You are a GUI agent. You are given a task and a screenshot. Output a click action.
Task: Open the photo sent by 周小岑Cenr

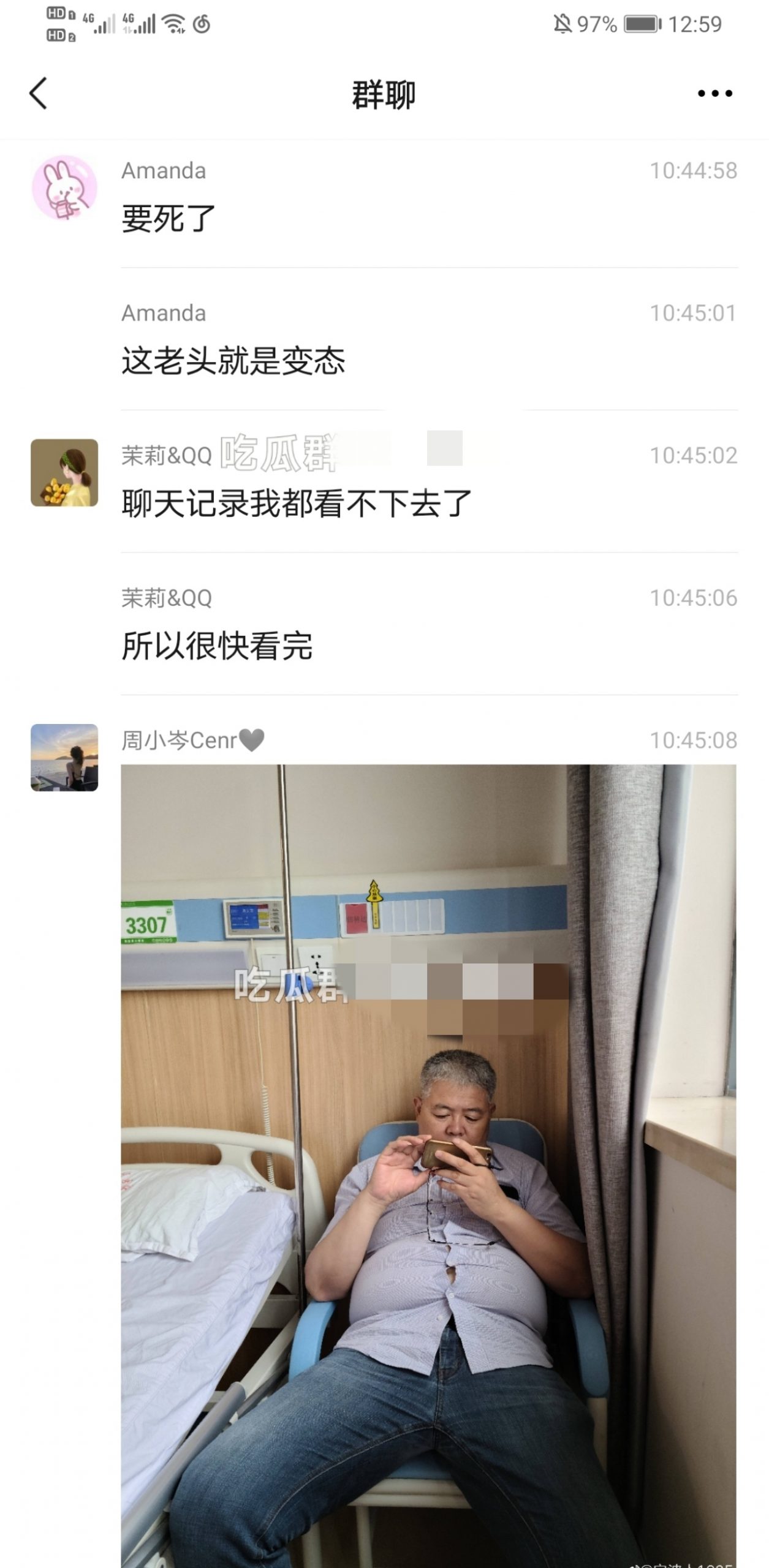click(x=428, y=1164)
